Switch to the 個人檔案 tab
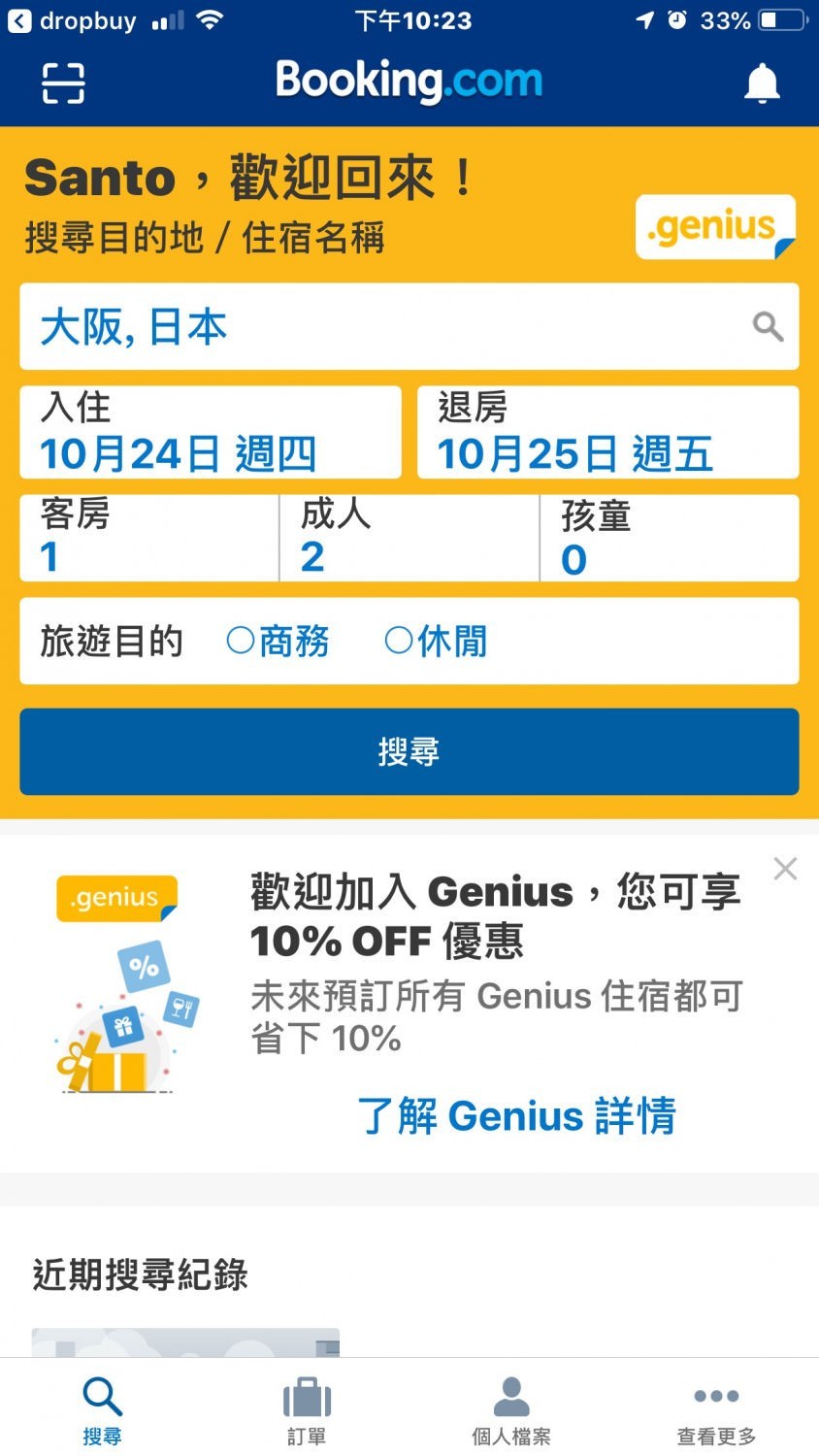The image size is (819, 1456). click(x=511, y=1410)
